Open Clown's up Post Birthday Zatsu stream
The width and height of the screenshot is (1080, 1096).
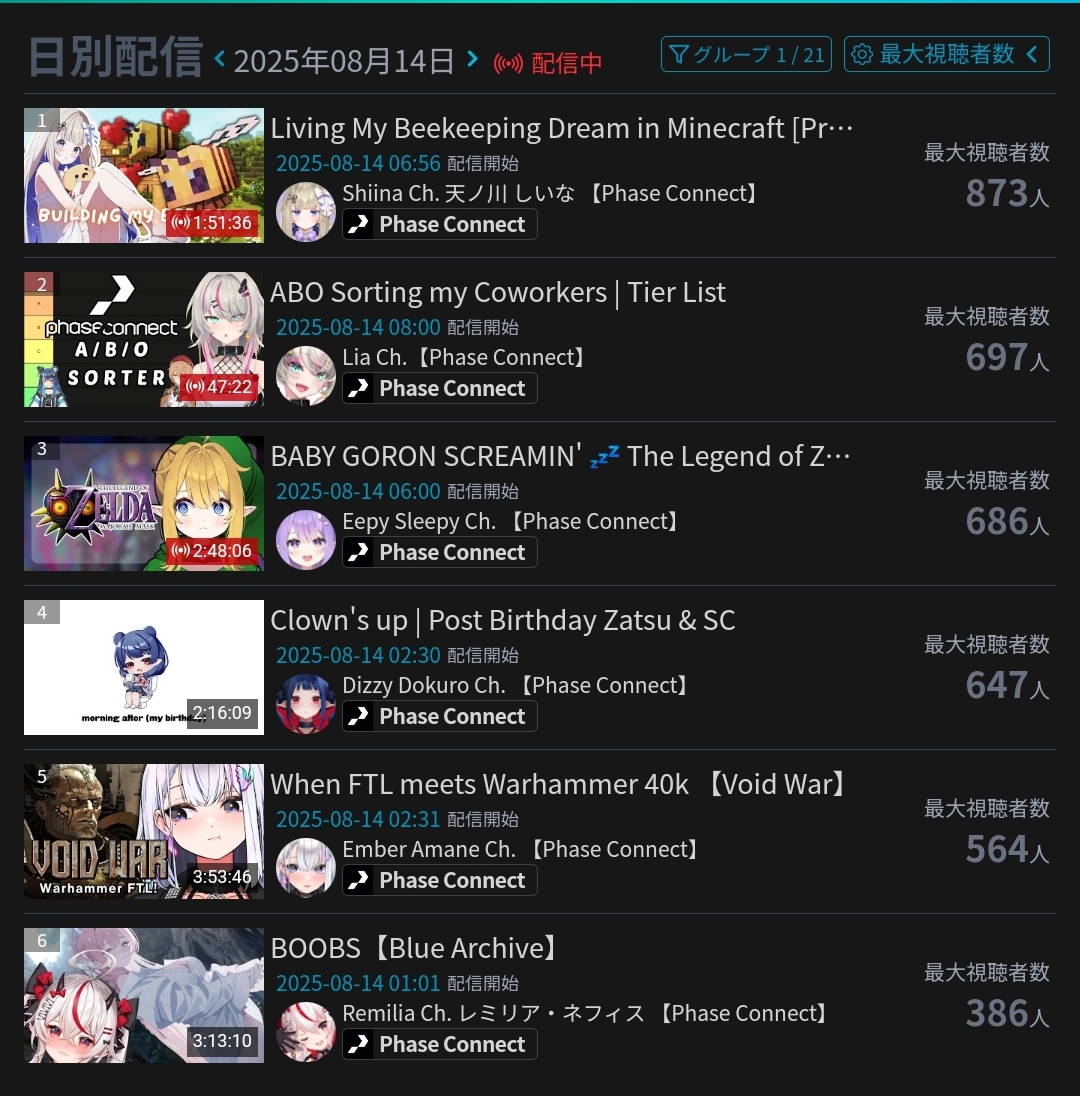[x=502, y=620]
